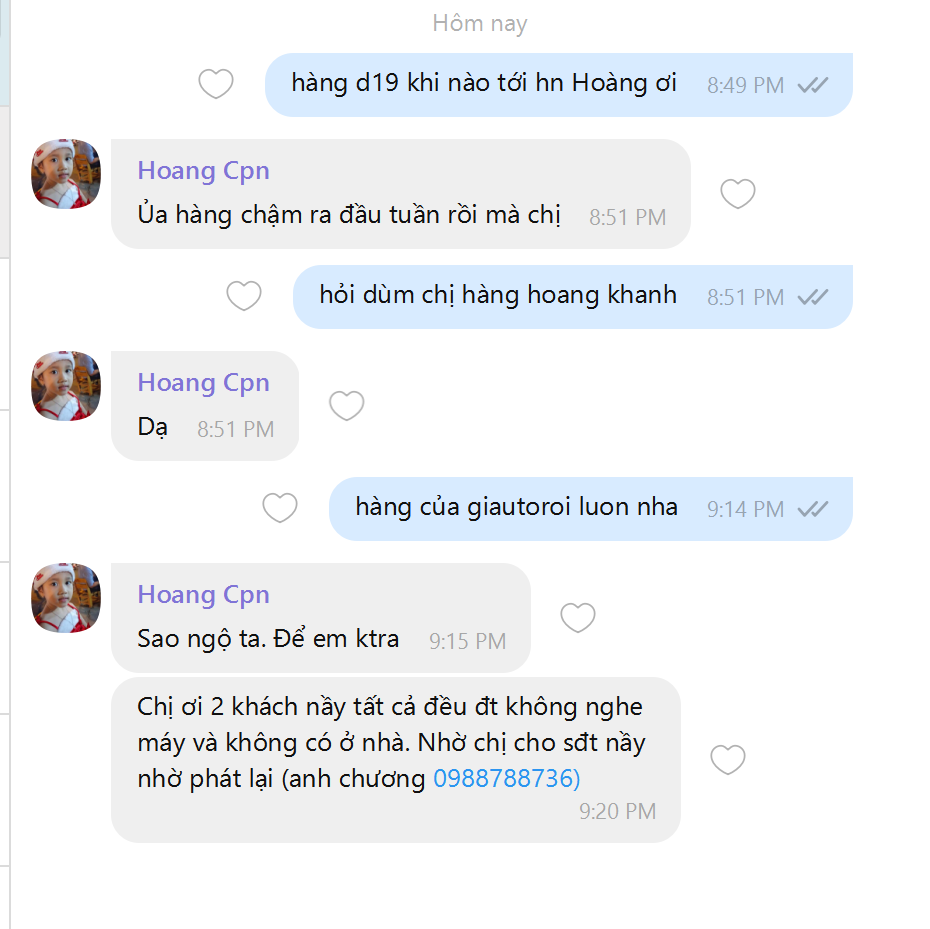This screenshot has height=929, width=930.
Task: Like the "hỏi dùm chị hàng hoang khanh" message
Action: click(x=244, y=296)
